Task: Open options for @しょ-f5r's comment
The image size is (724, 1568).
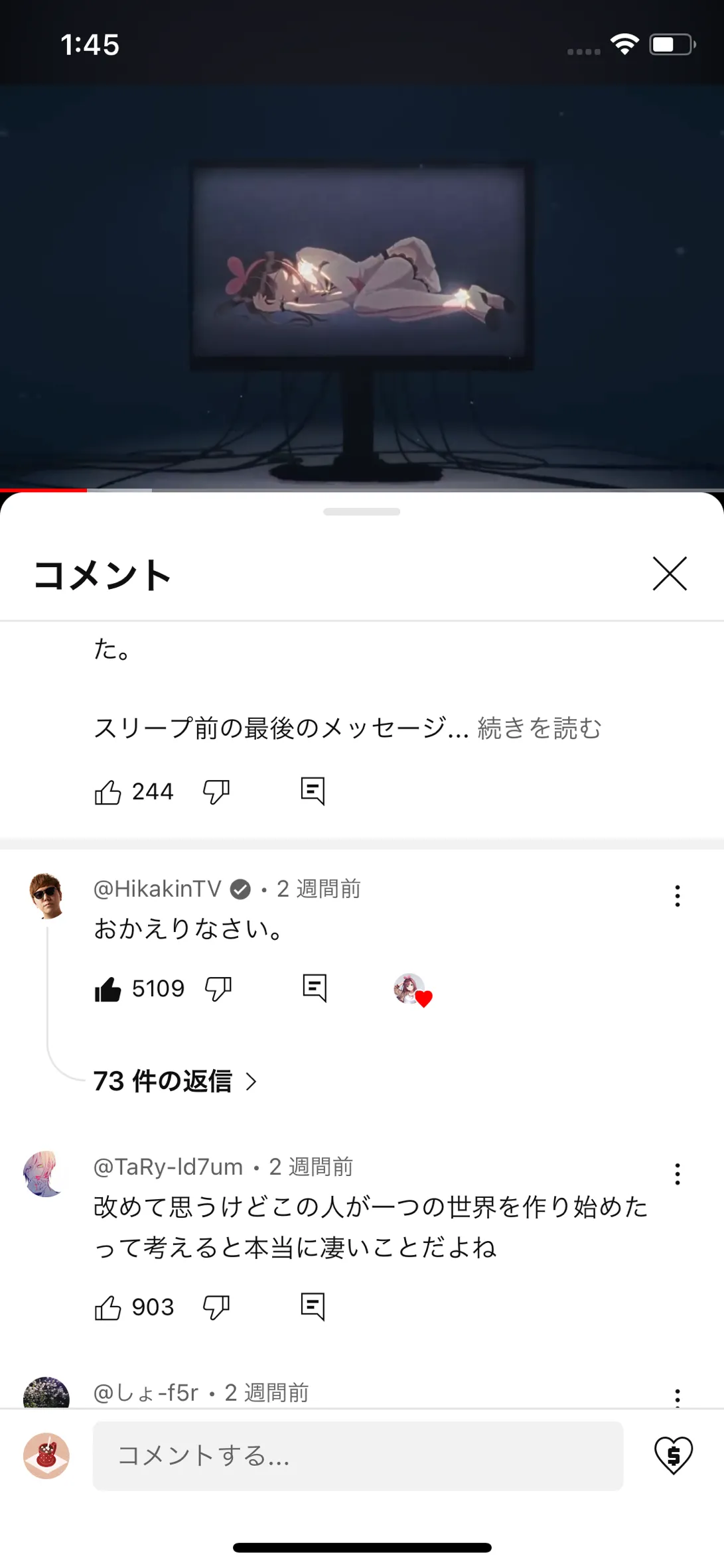Action: click(677, 1396)
